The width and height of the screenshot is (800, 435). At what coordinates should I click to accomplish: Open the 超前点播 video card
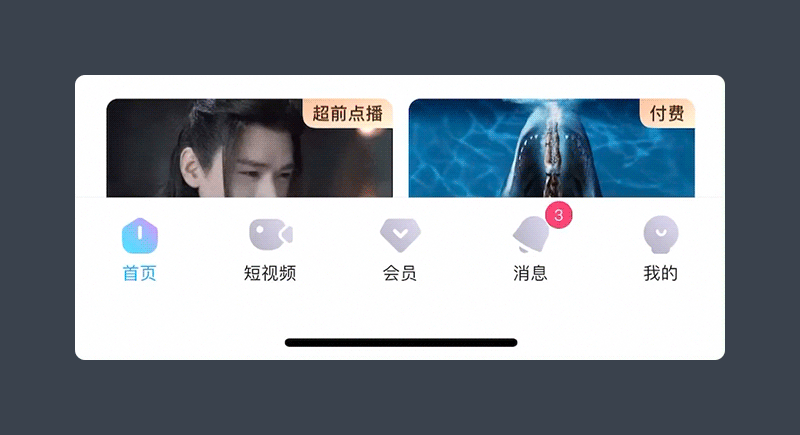point(249,150)
